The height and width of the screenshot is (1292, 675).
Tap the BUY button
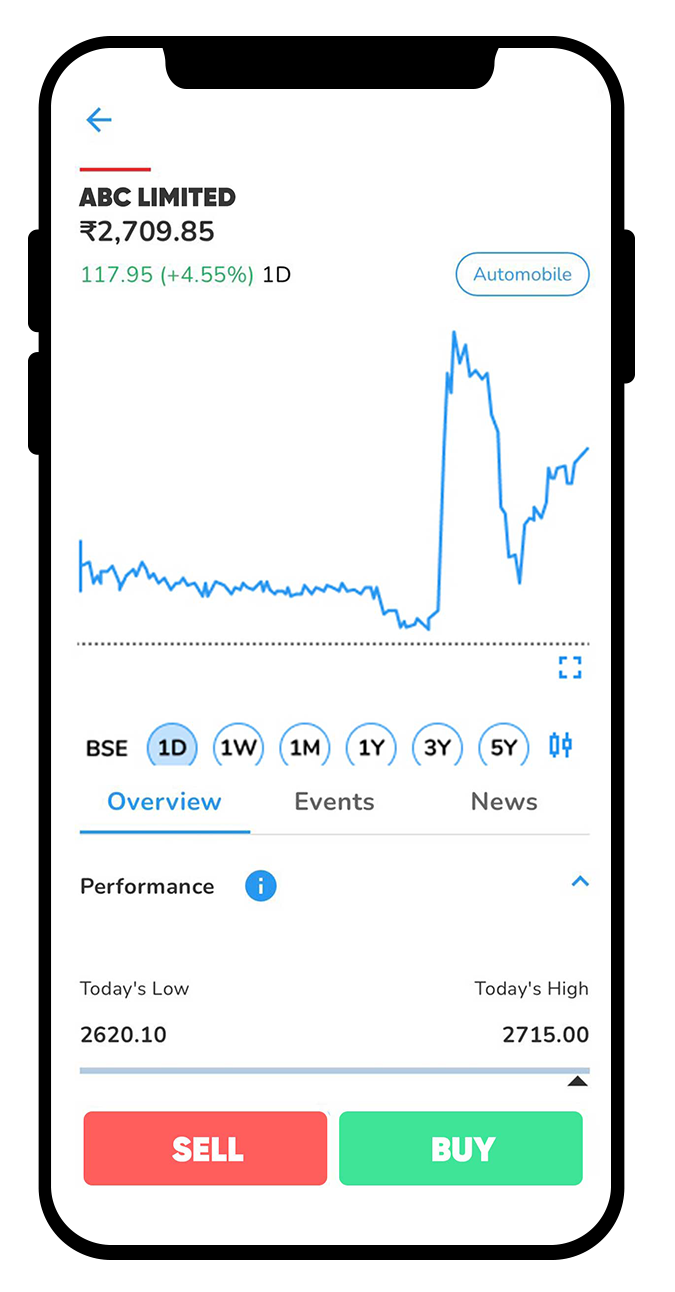461,1149
